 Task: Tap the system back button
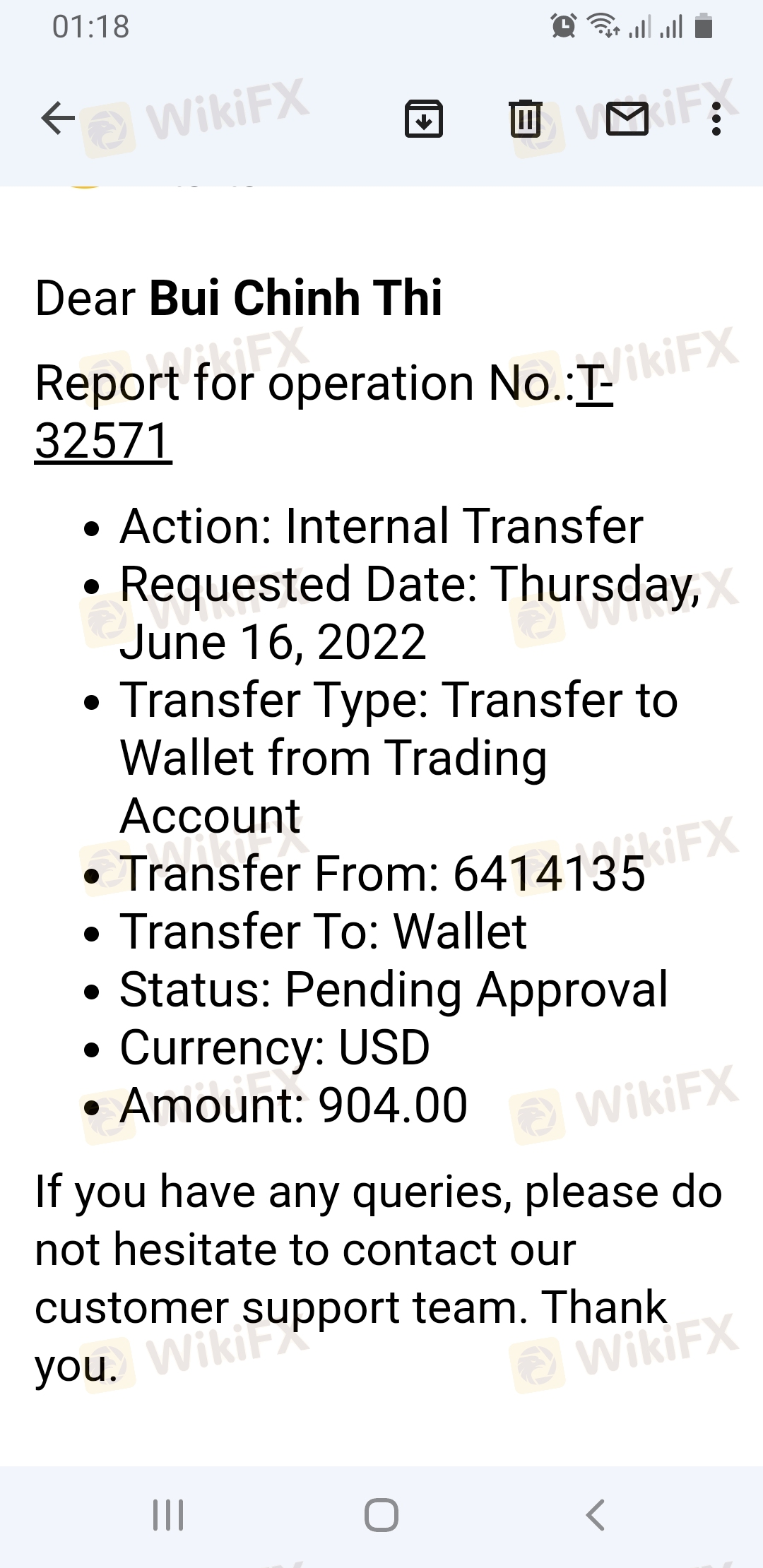[596, 1515]
